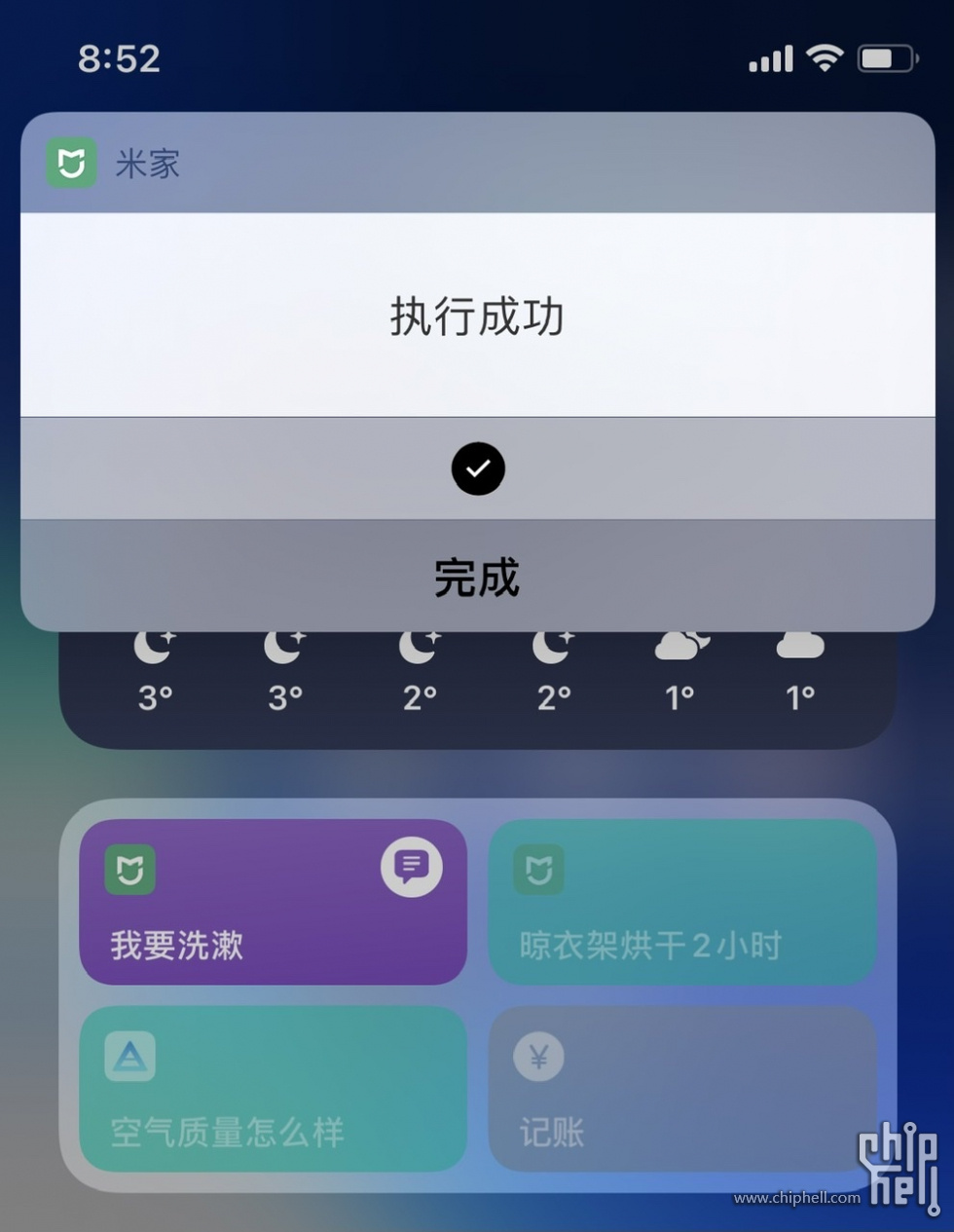Viewport: 954px width, 1232px height.
Task: Run the 空气质量怎么样 shortcut
Action: pos(273,1089)
